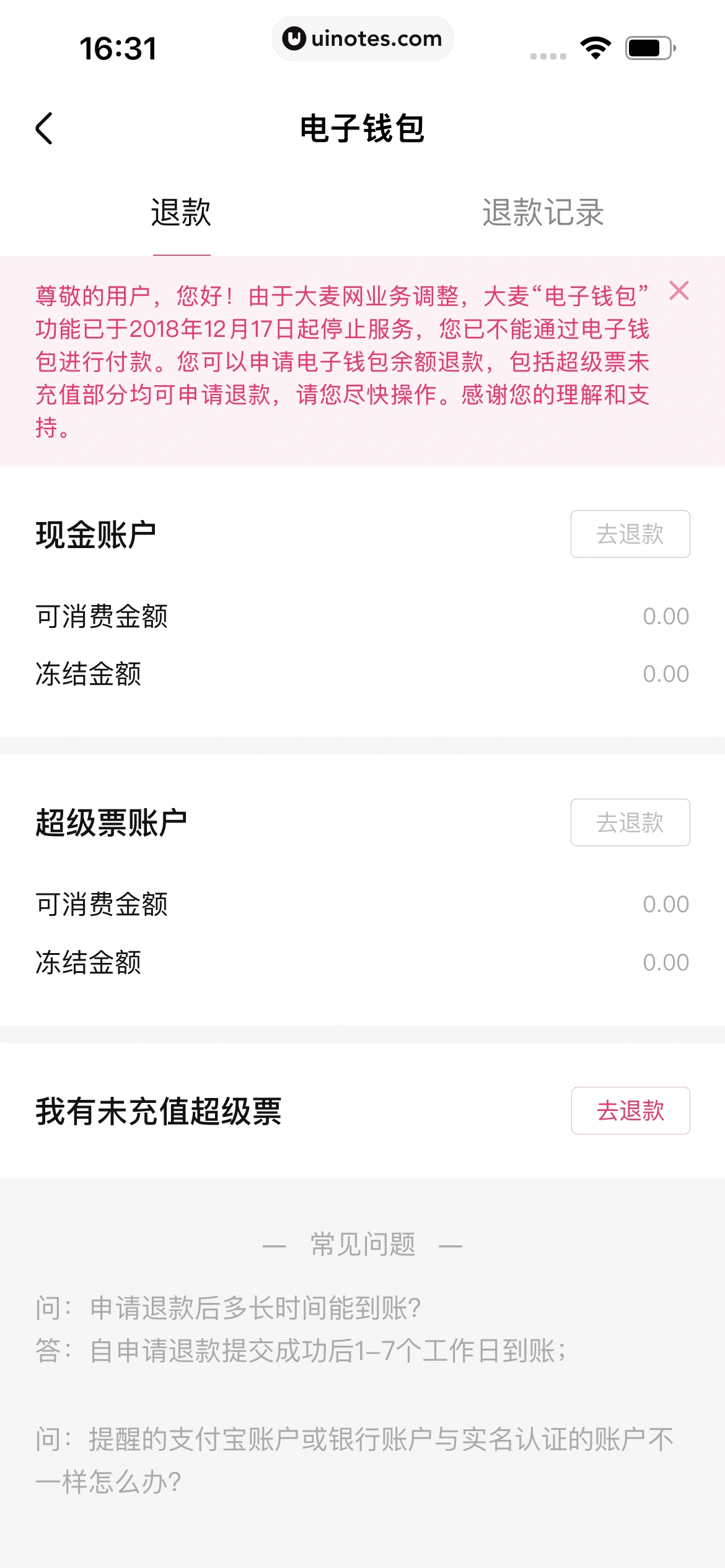Tap 去退款 for 超级票账户
This screenshot has width=725, height=1568.
click(x=630, y=822)
